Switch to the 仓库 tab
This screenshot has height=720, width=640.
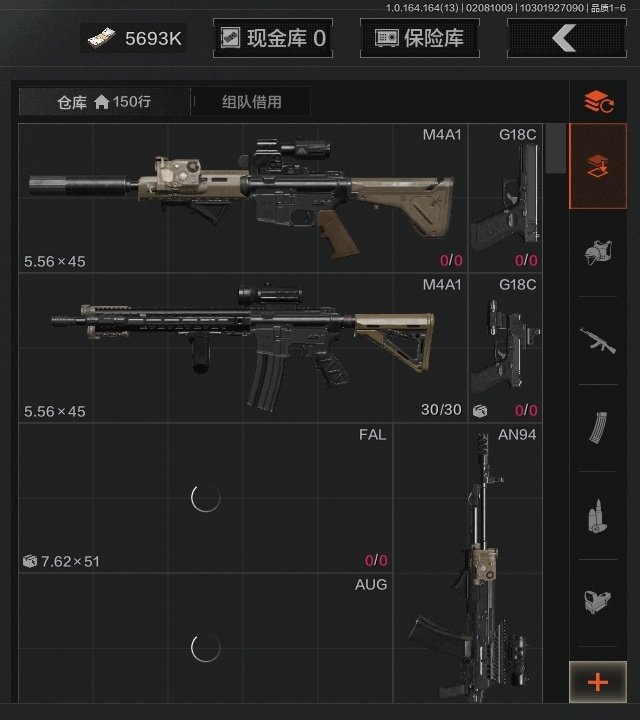click(104, 102)
